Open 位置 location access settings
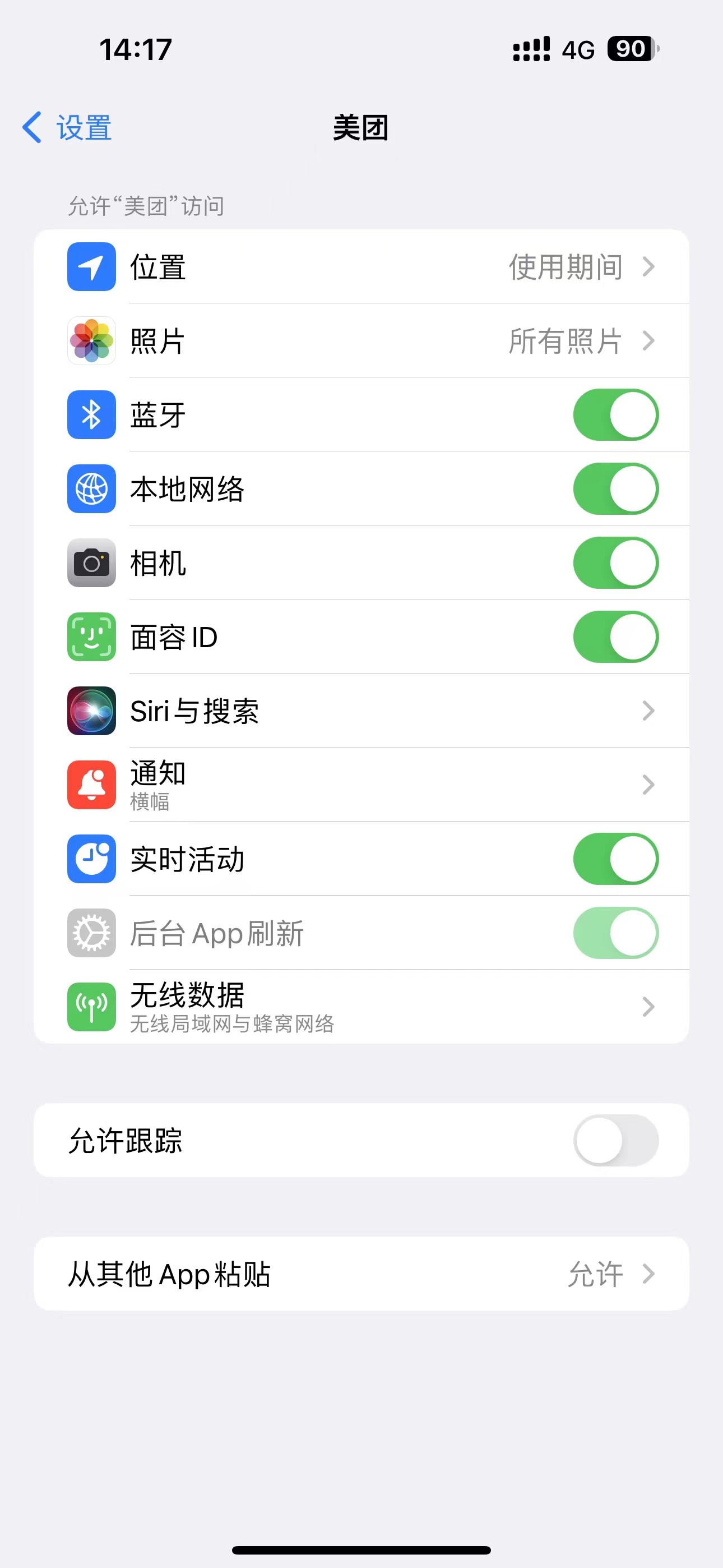The width and height of the screenshot is (723, 1568). coord(361,266)
